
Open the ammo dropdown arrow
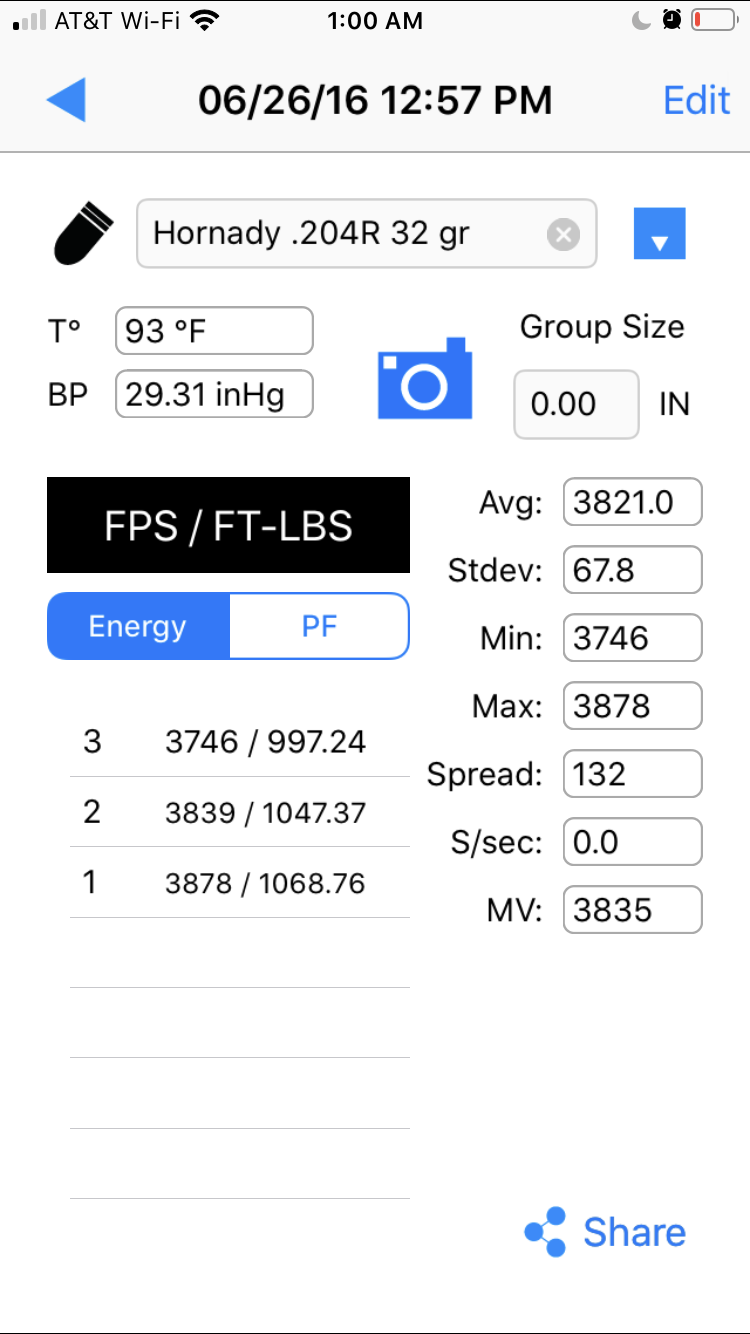click(659, 234)
